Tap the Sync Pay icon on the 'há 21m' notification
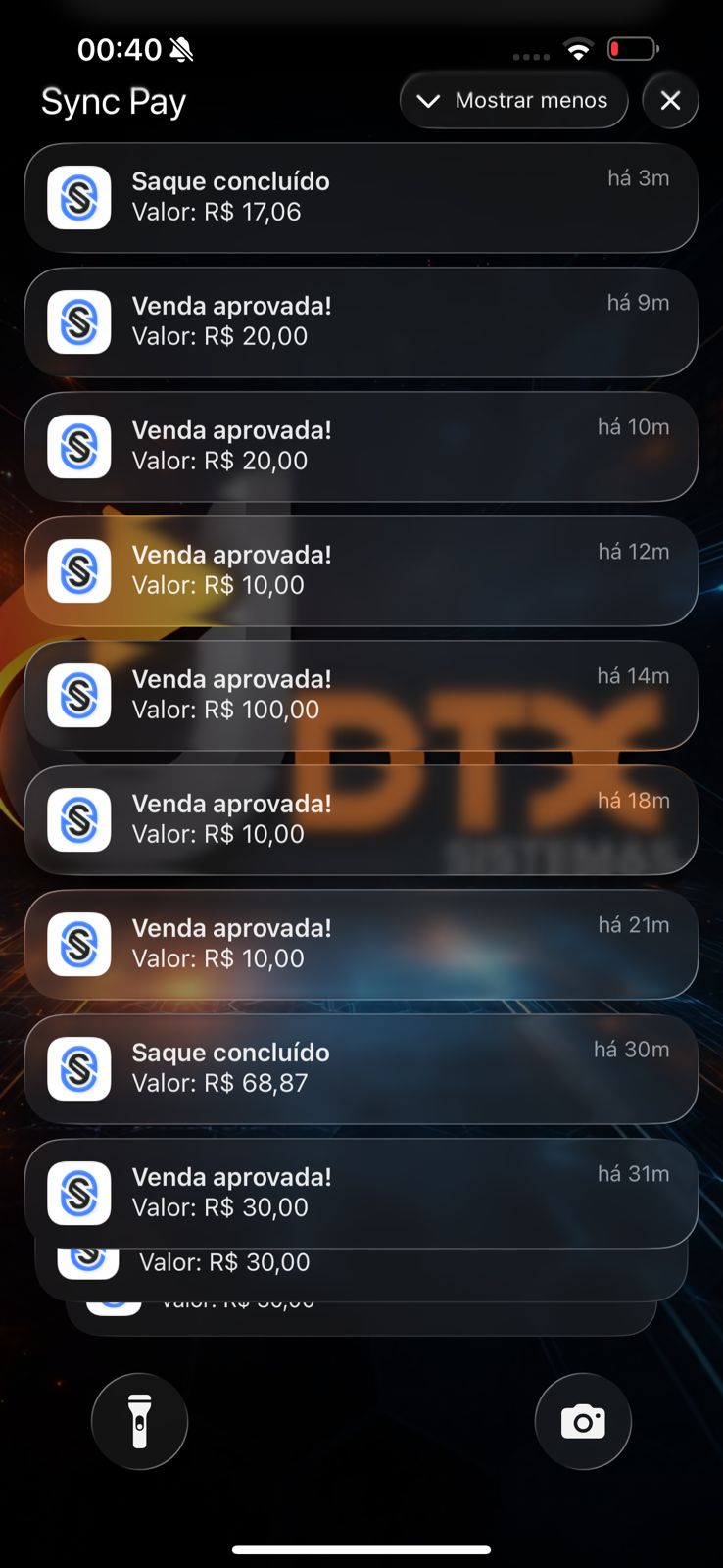 pyautogui.click(x=78, y=944)
